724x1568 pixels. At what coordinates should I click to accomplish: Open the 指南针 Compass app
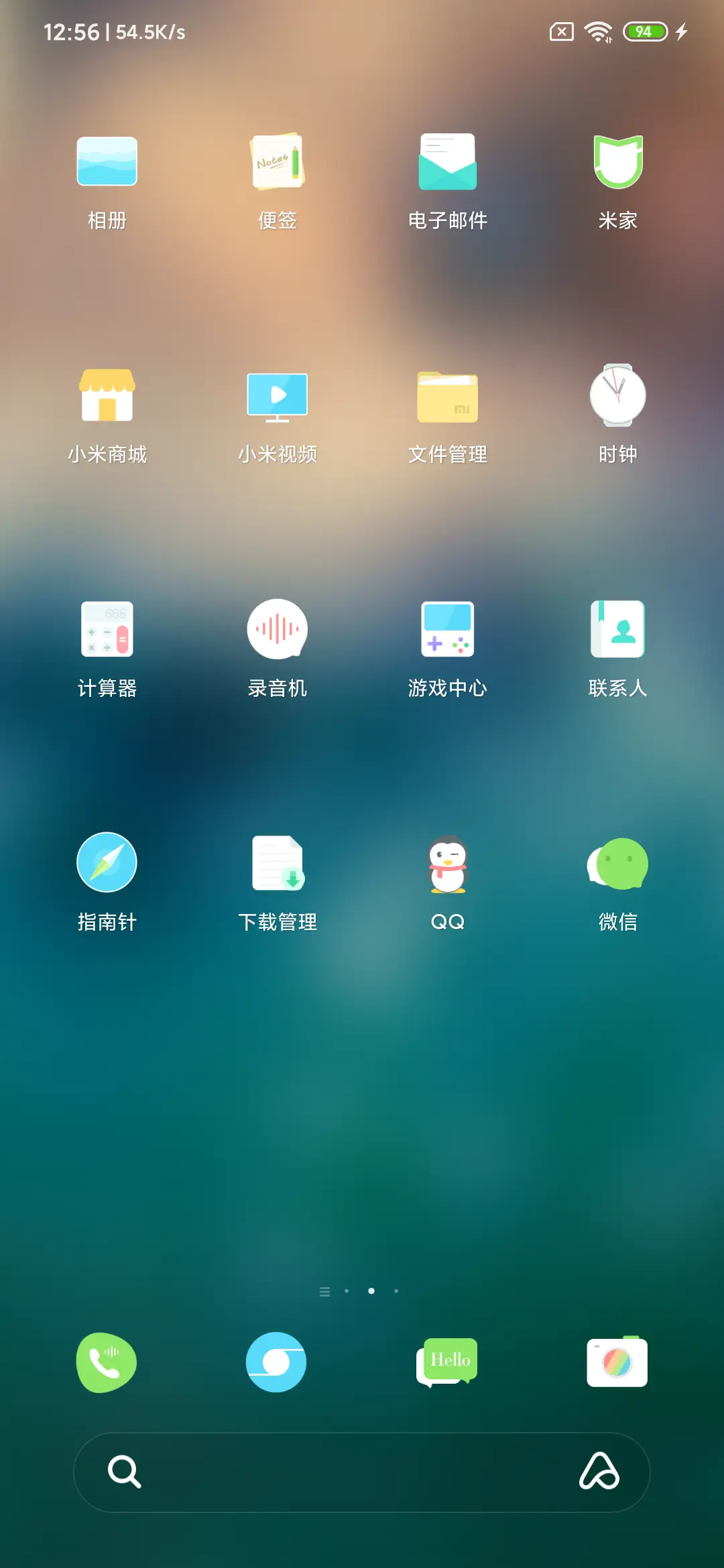pyautogui.click(x=107, y=863)
